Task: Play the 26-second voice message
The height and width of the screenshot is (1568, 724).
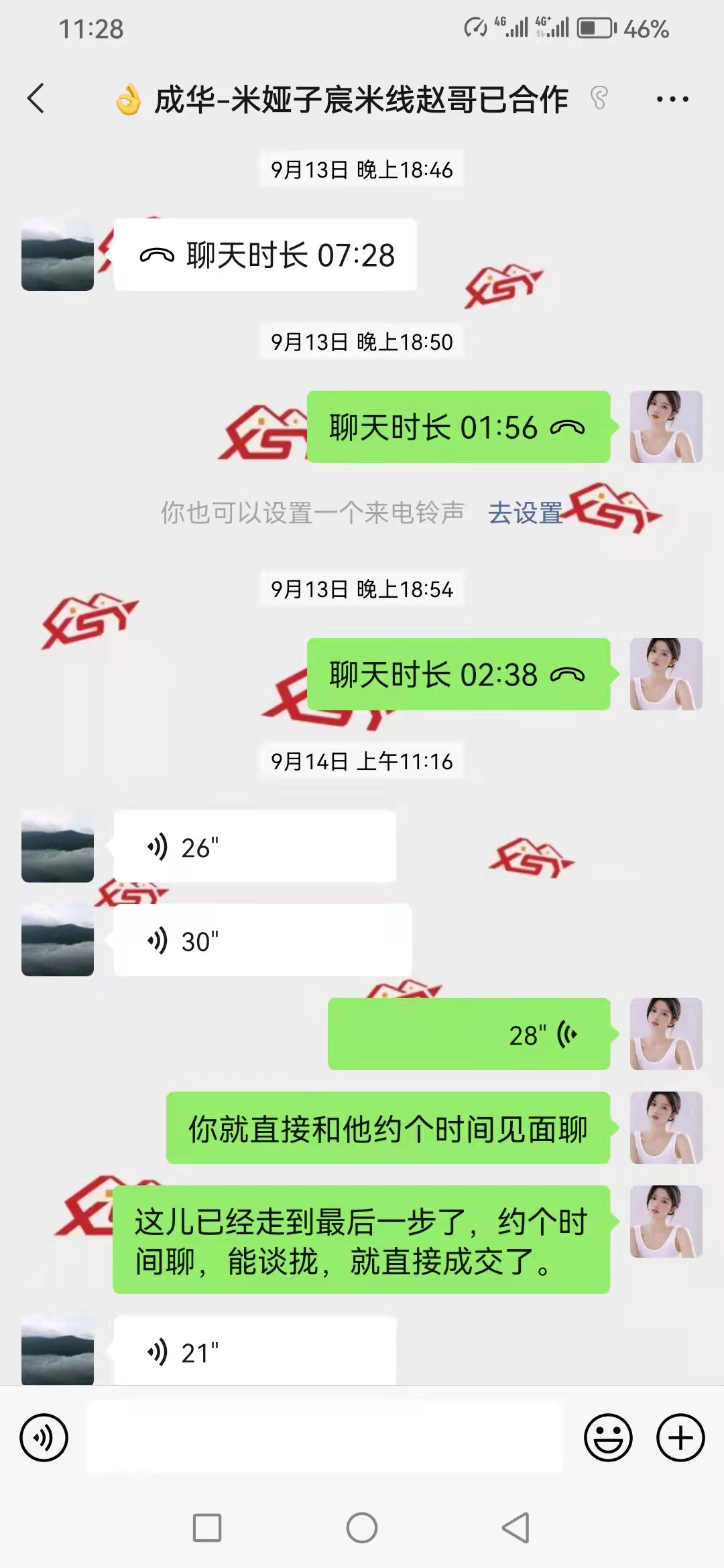Action: tap(255, 848)
